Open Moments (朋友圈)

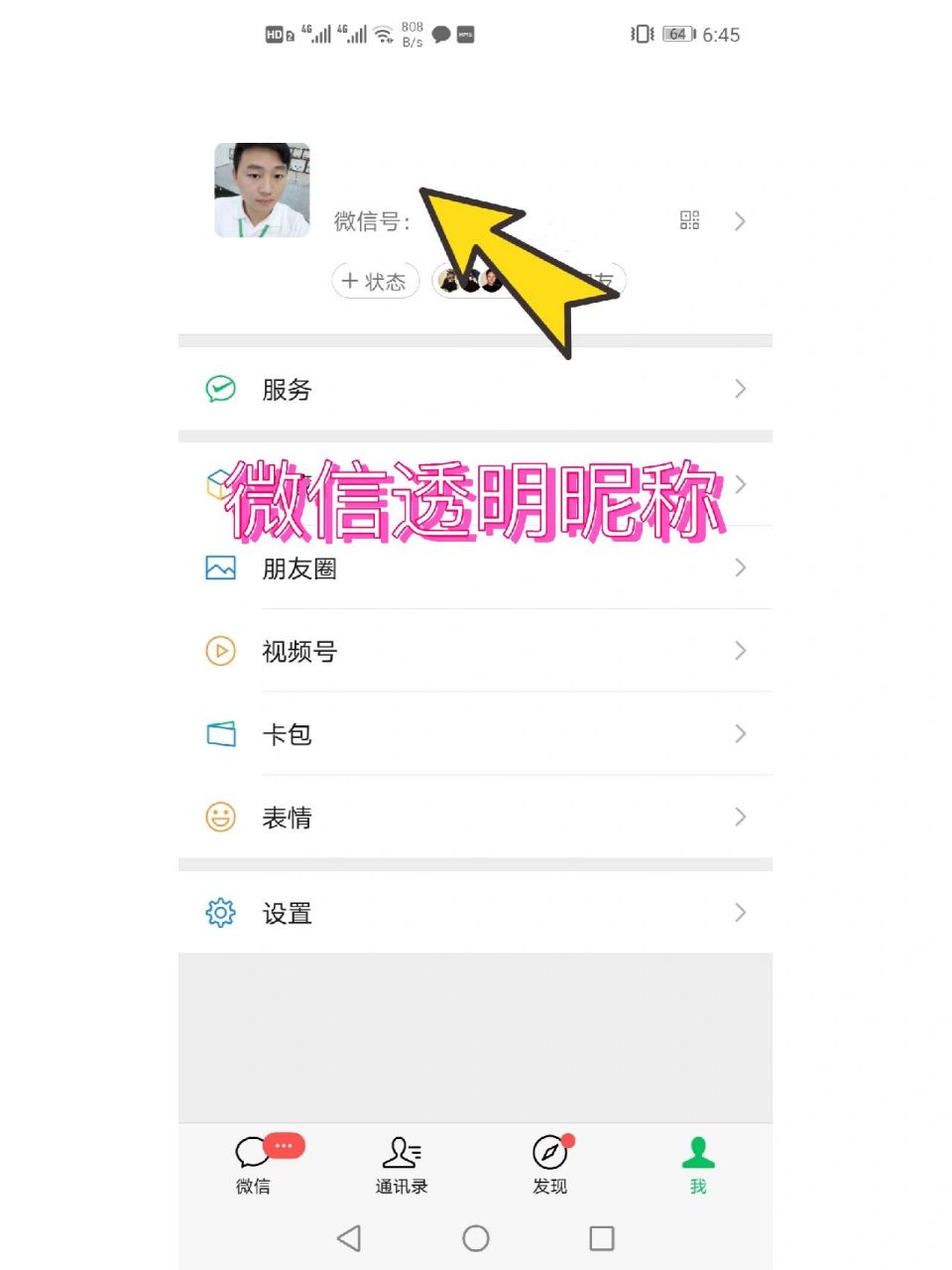pyautogui.click(x=299, y=569)
